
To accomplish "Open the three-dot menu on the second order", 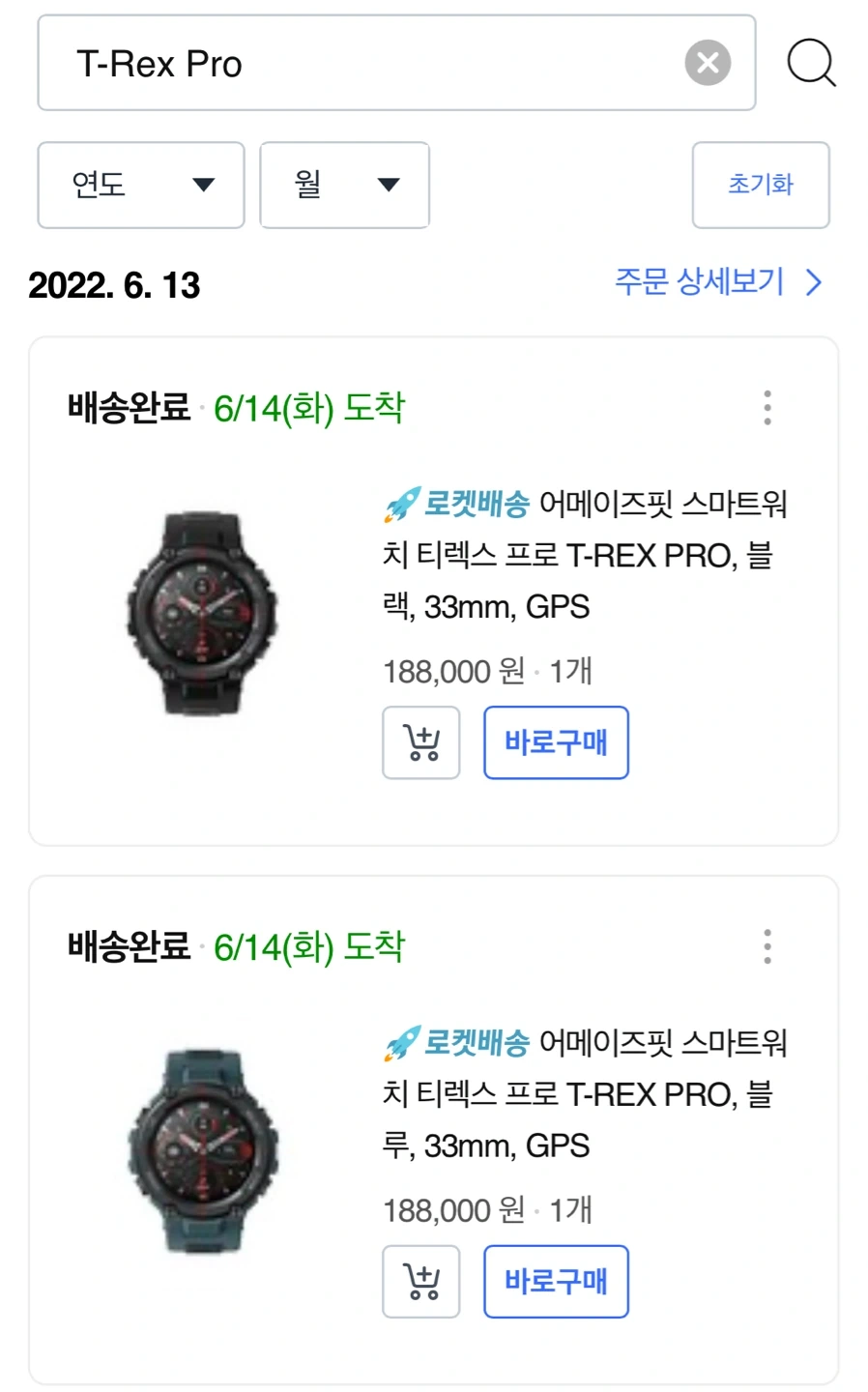I will 767,947.
